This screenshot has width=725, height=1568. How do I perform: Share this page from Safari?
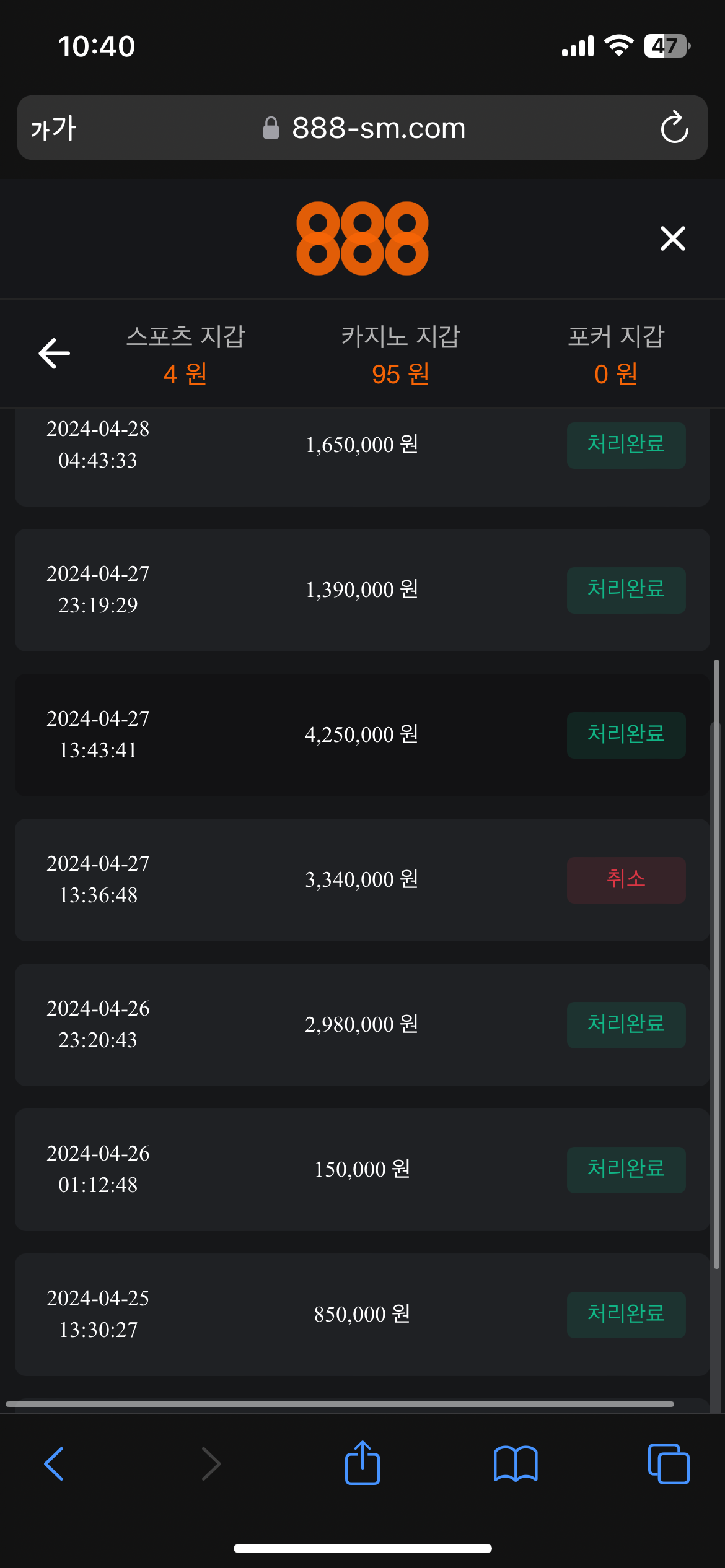pos(362,1463)
